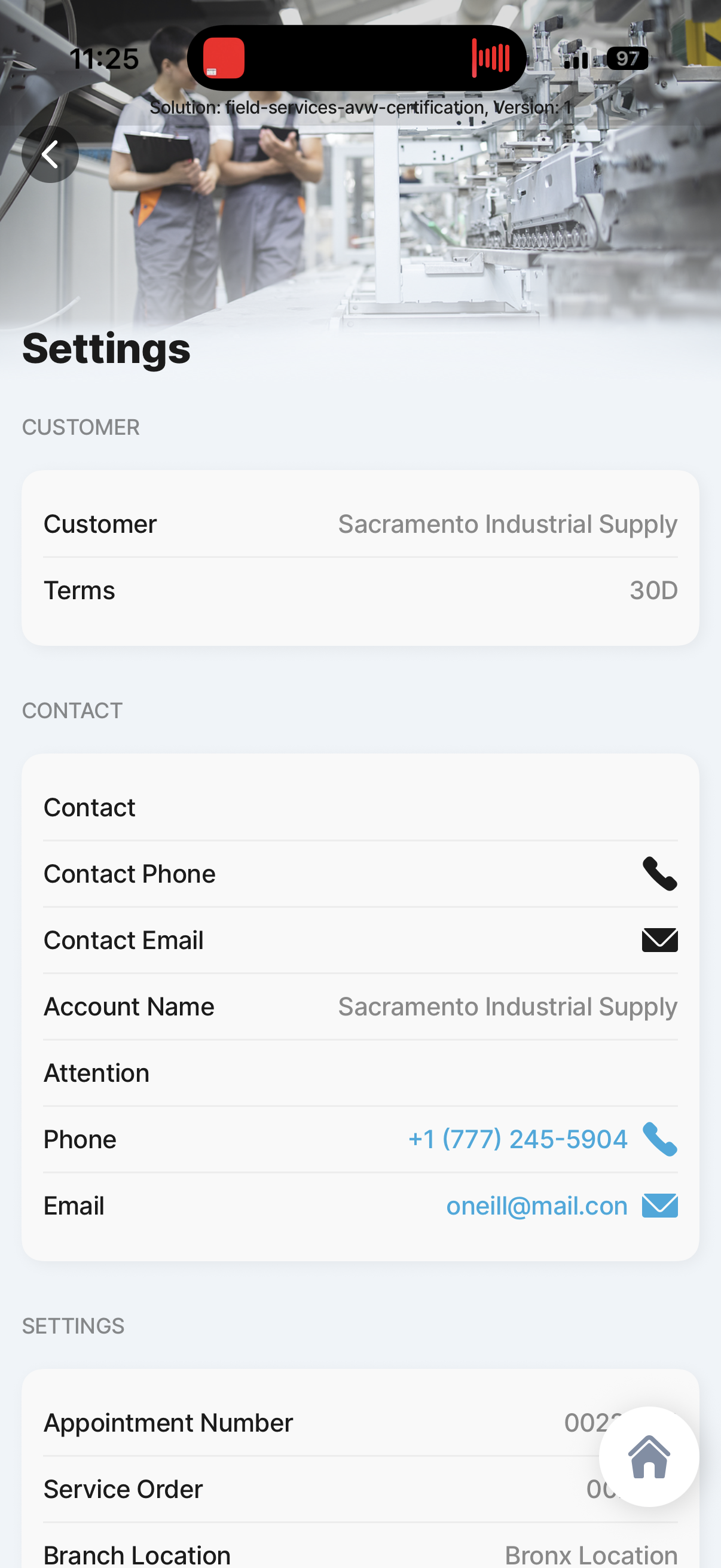Go back using the arrow button

click(x=50, y=155)
